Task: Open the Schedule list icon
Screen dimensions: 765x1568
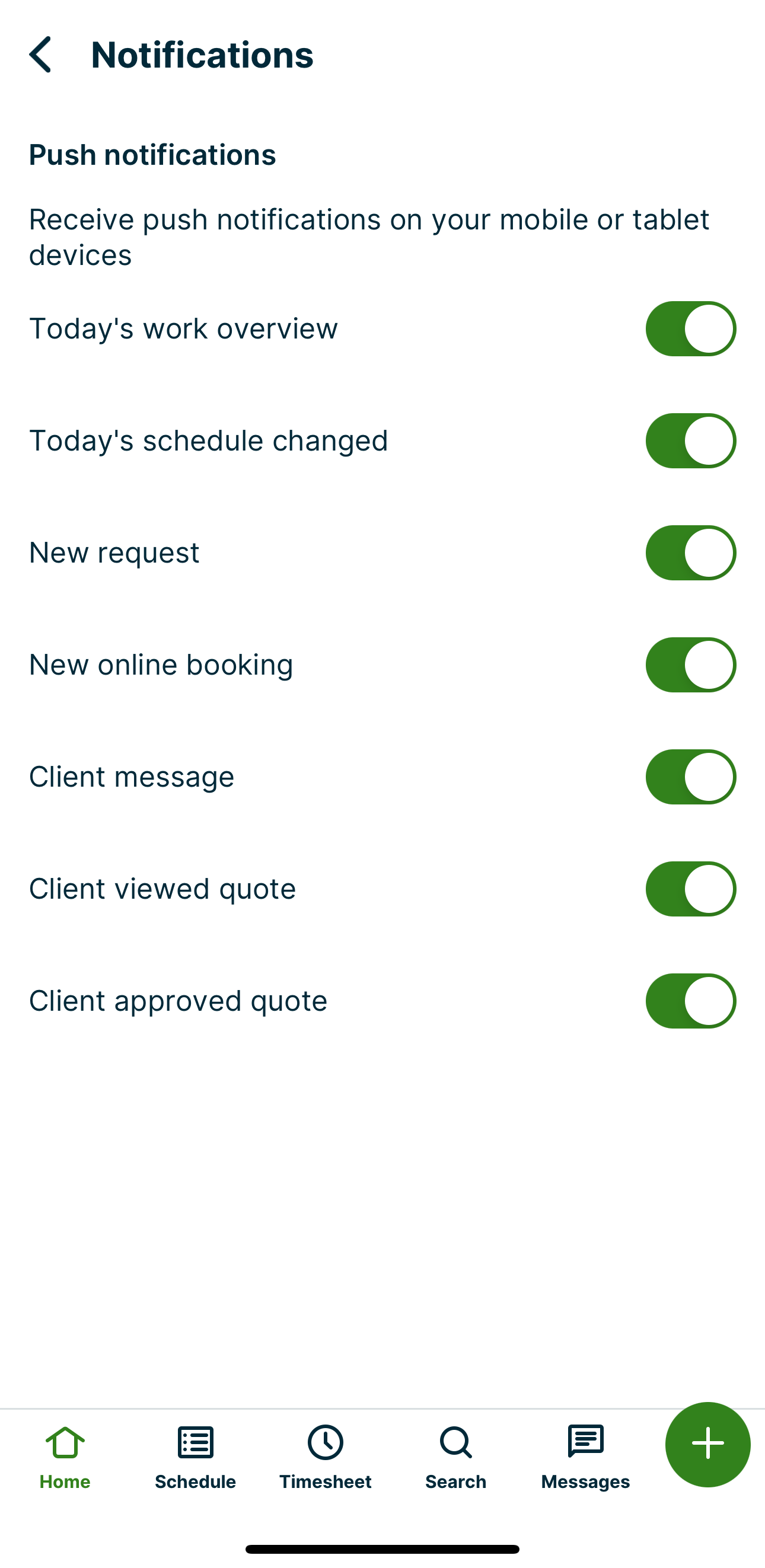Action: click(195, 1442)
